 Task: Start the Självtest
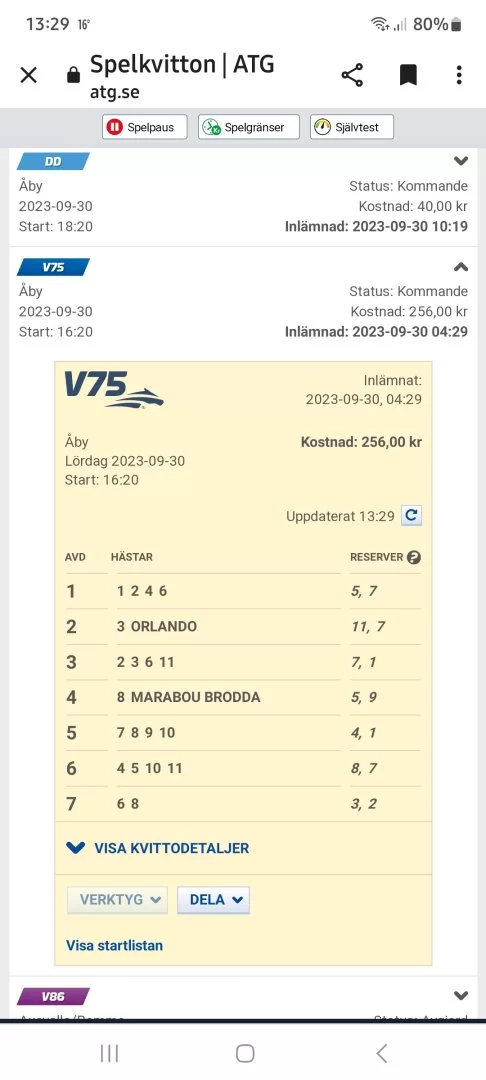pos(352,127)
